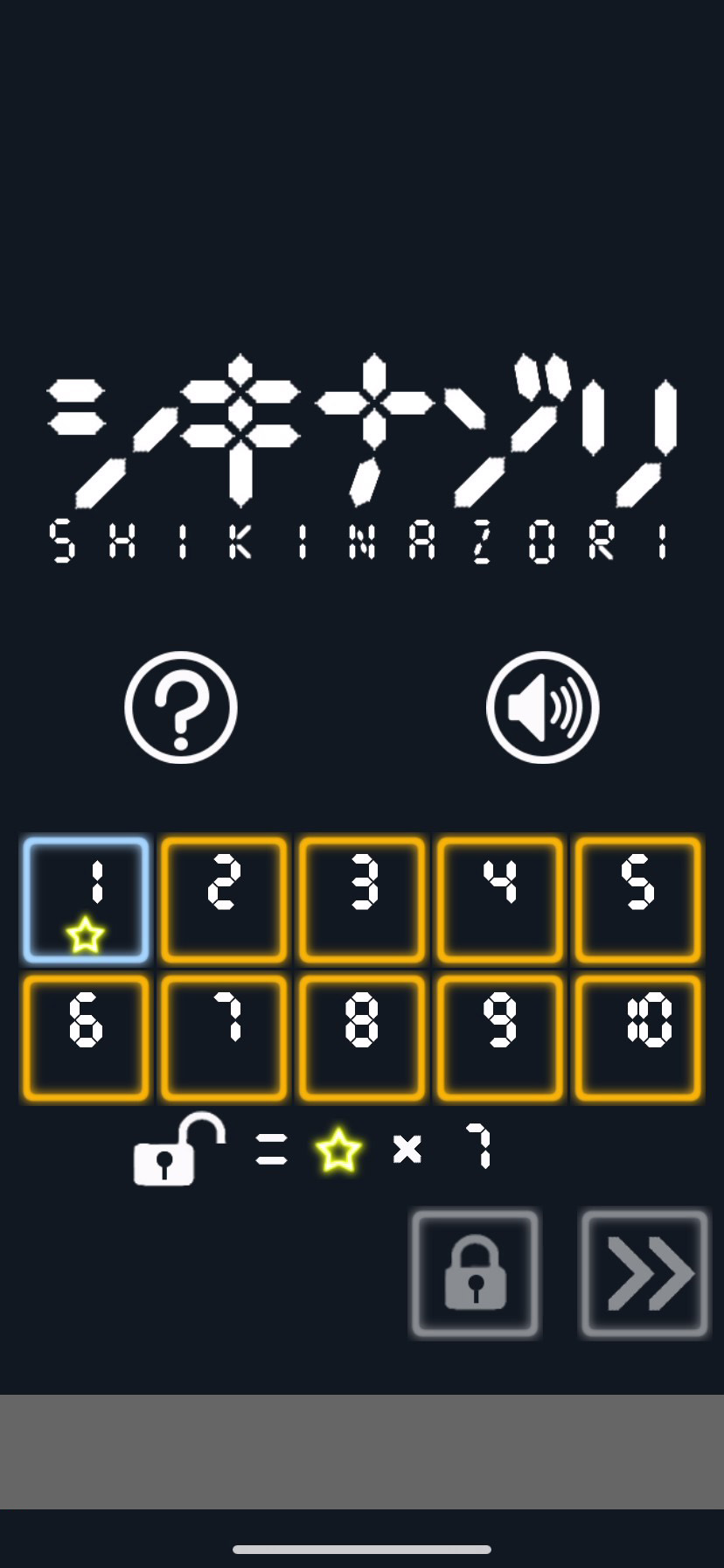Select level 1 with the star

click(x=86, y=899)
